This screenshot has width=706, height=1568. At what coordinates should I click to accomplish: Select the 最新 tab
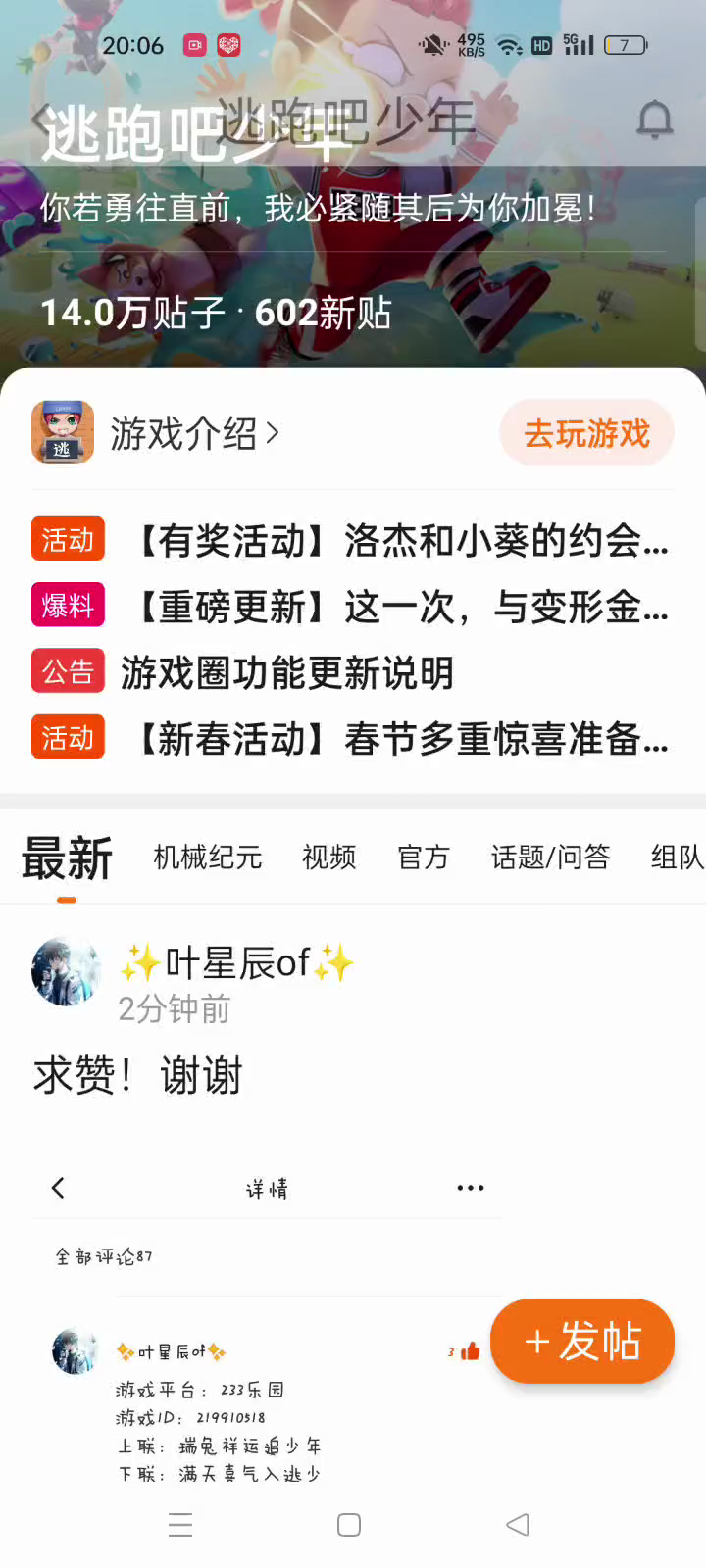point(67,858)
